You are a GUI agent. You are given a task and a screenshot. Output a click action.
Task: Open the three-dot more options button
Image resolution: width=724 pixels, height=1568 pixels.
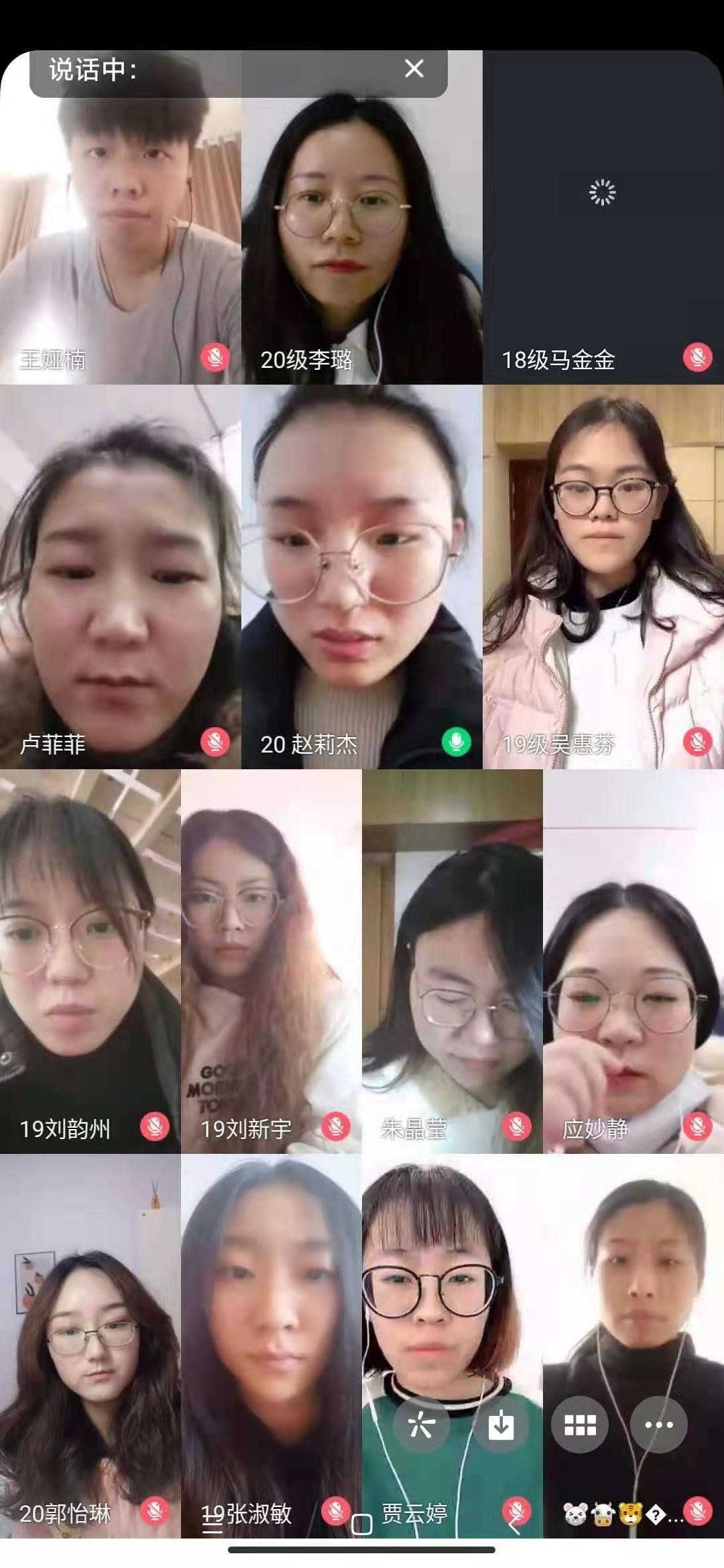click(x=659, y=1425)
